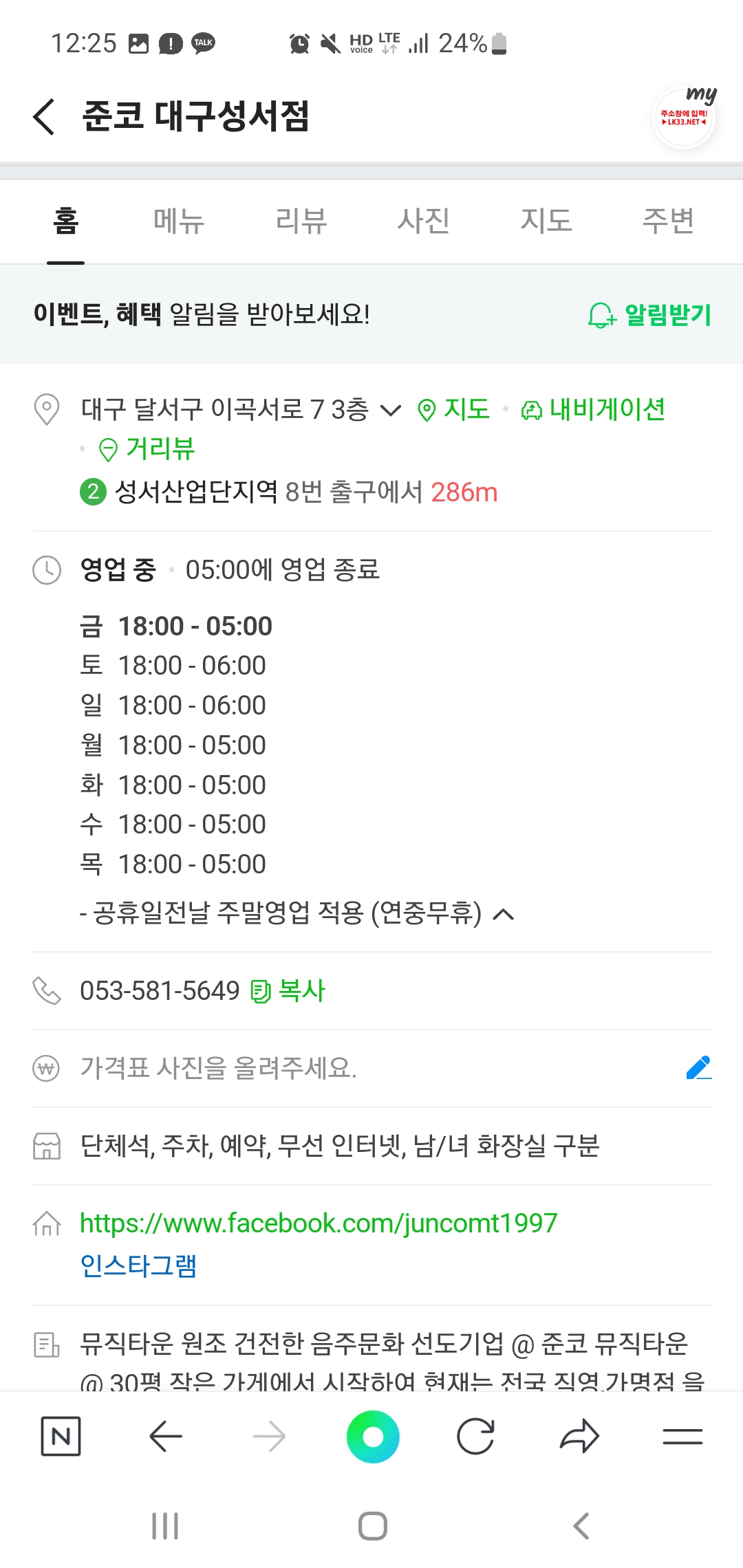
Task: Select the 지도 tab
Action: 546,221
